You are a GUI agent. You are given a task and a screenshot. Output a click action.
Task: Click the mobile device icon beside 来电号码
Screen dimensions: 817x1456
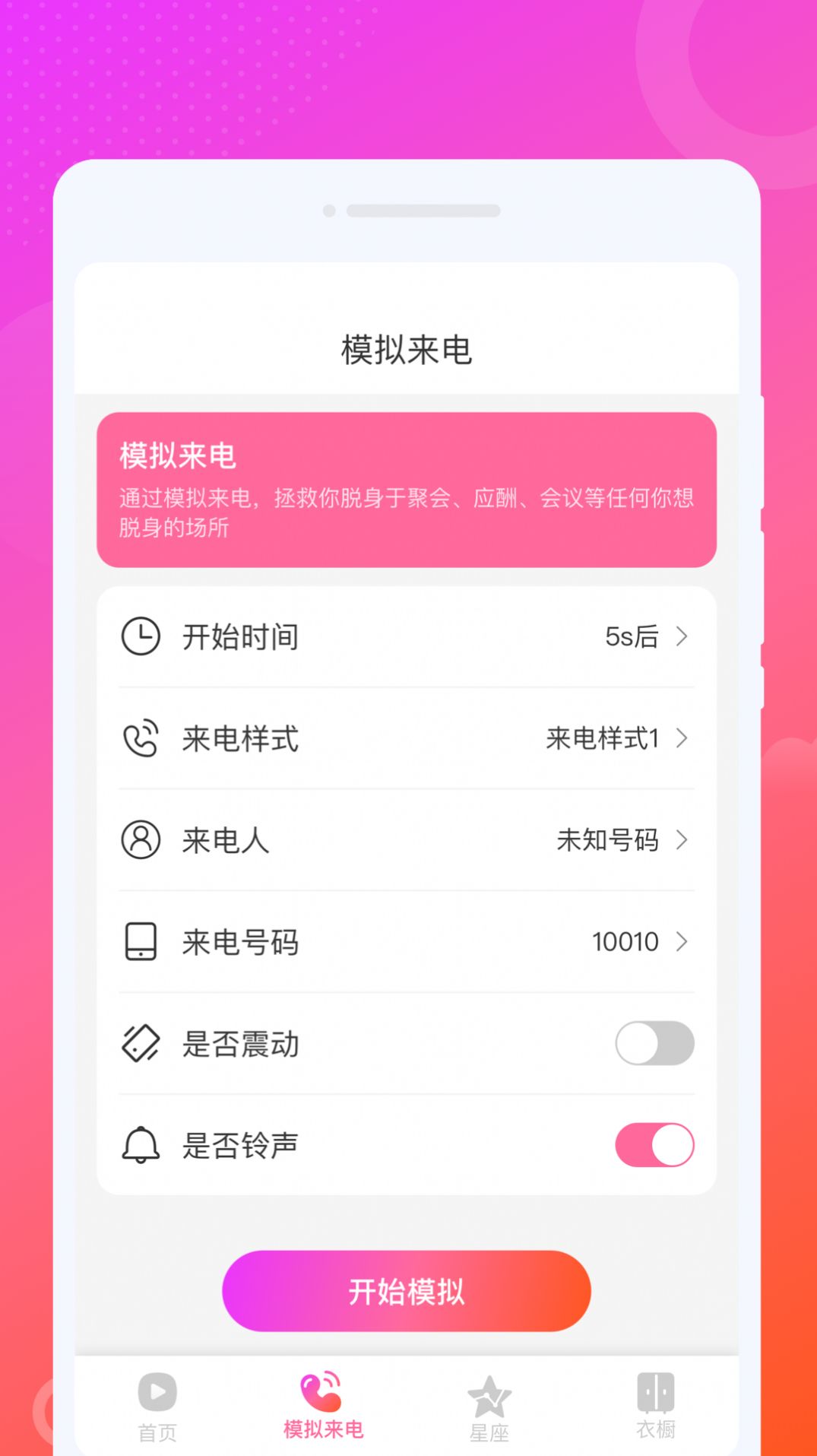coord(141,942)
